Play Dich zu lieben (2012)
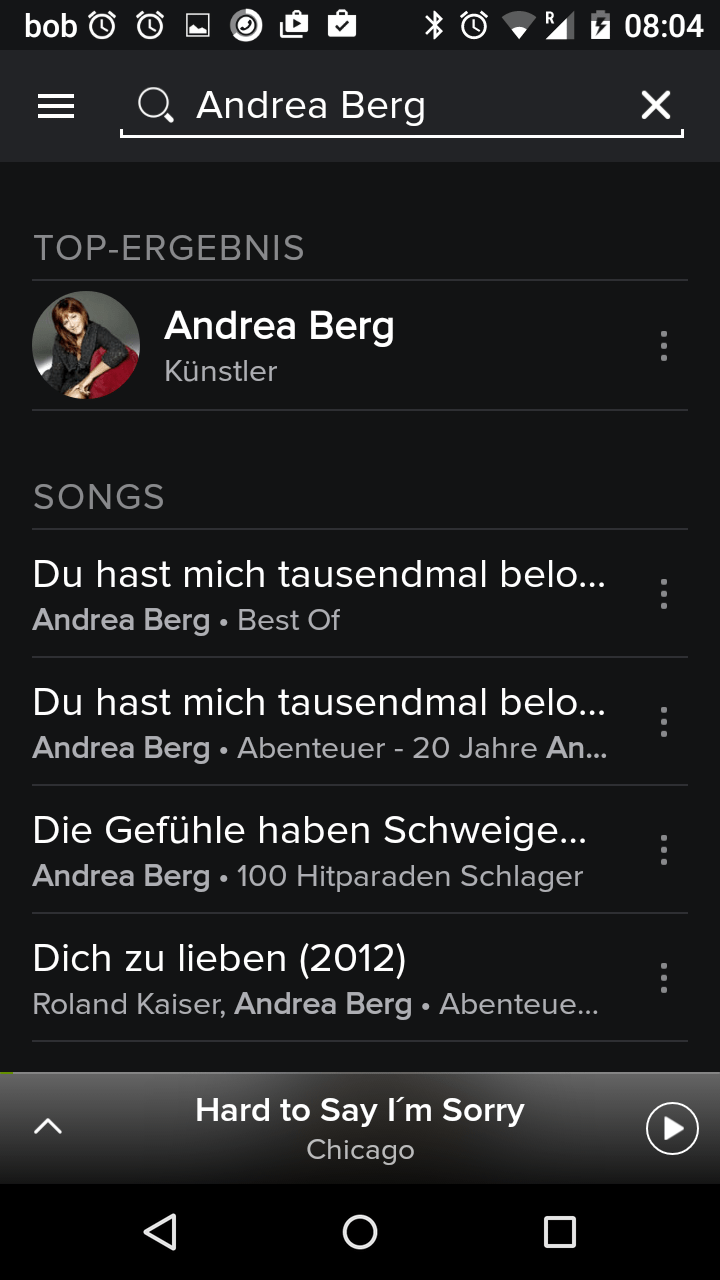This screenshot has width=720, height=1280. pos(320,977)
